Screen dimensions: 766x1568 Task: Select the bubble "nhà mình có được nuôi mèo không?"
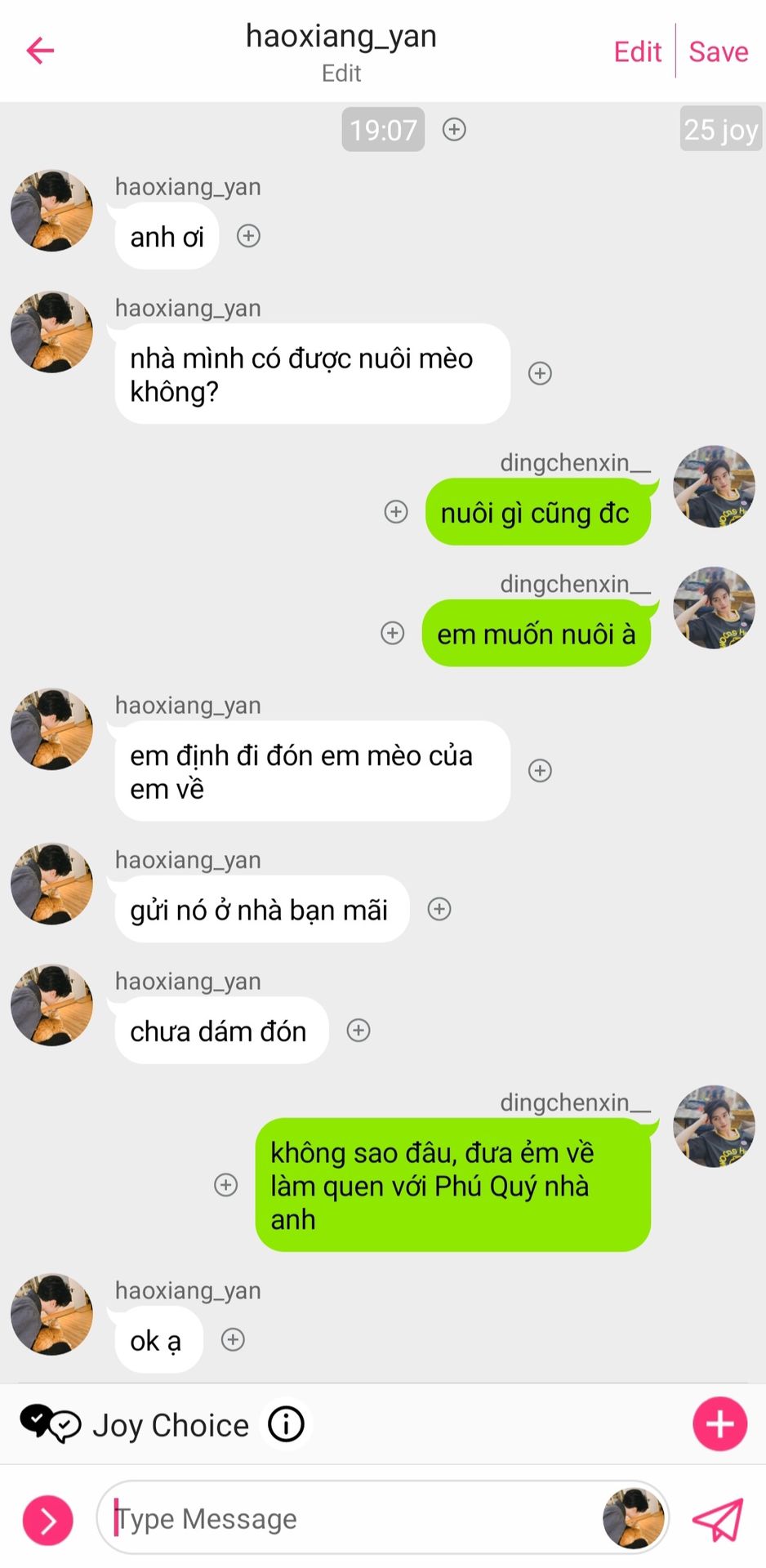(313, 374)
